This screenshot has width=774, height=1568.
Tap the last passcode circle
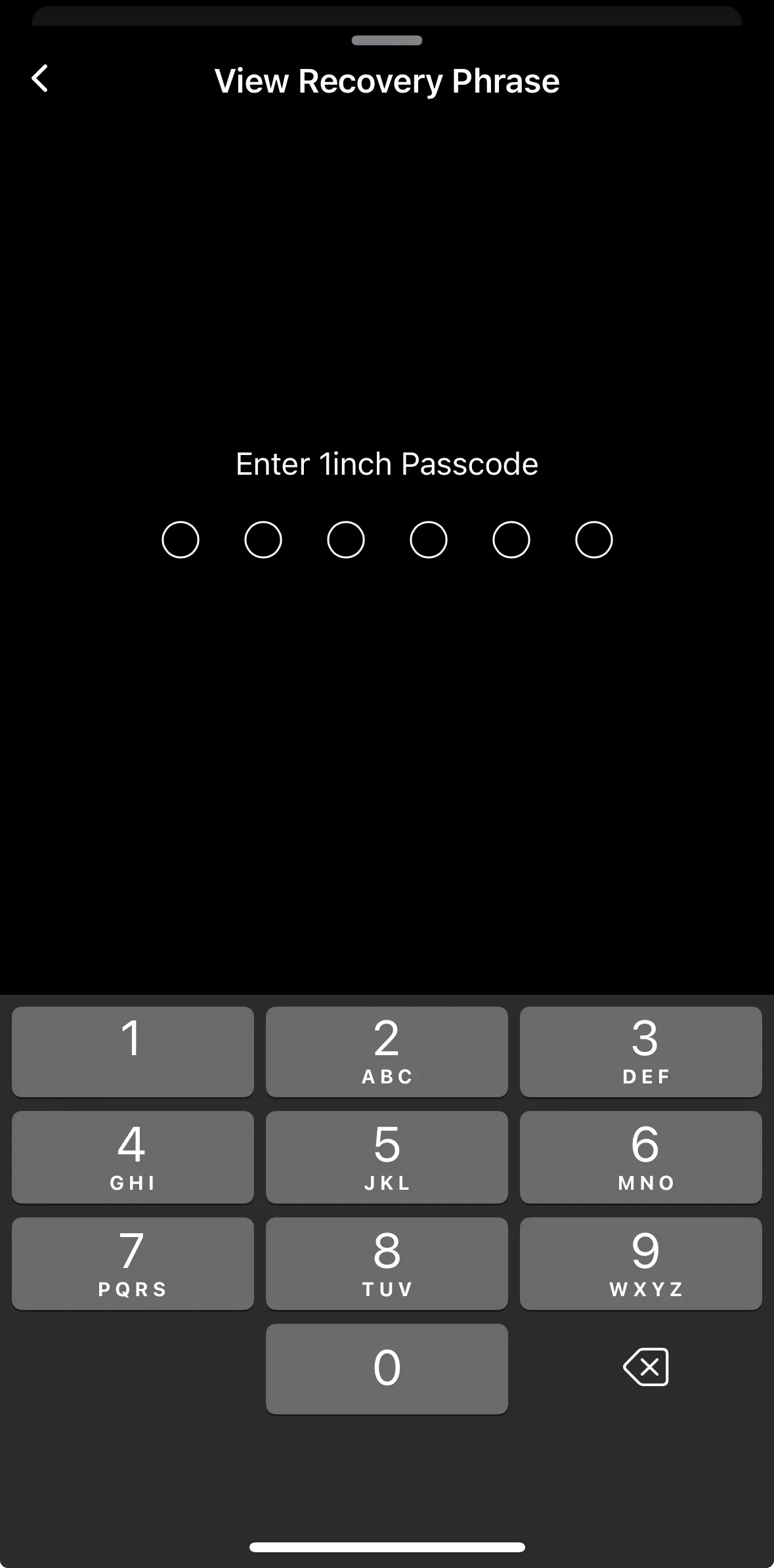pos(593,539)
